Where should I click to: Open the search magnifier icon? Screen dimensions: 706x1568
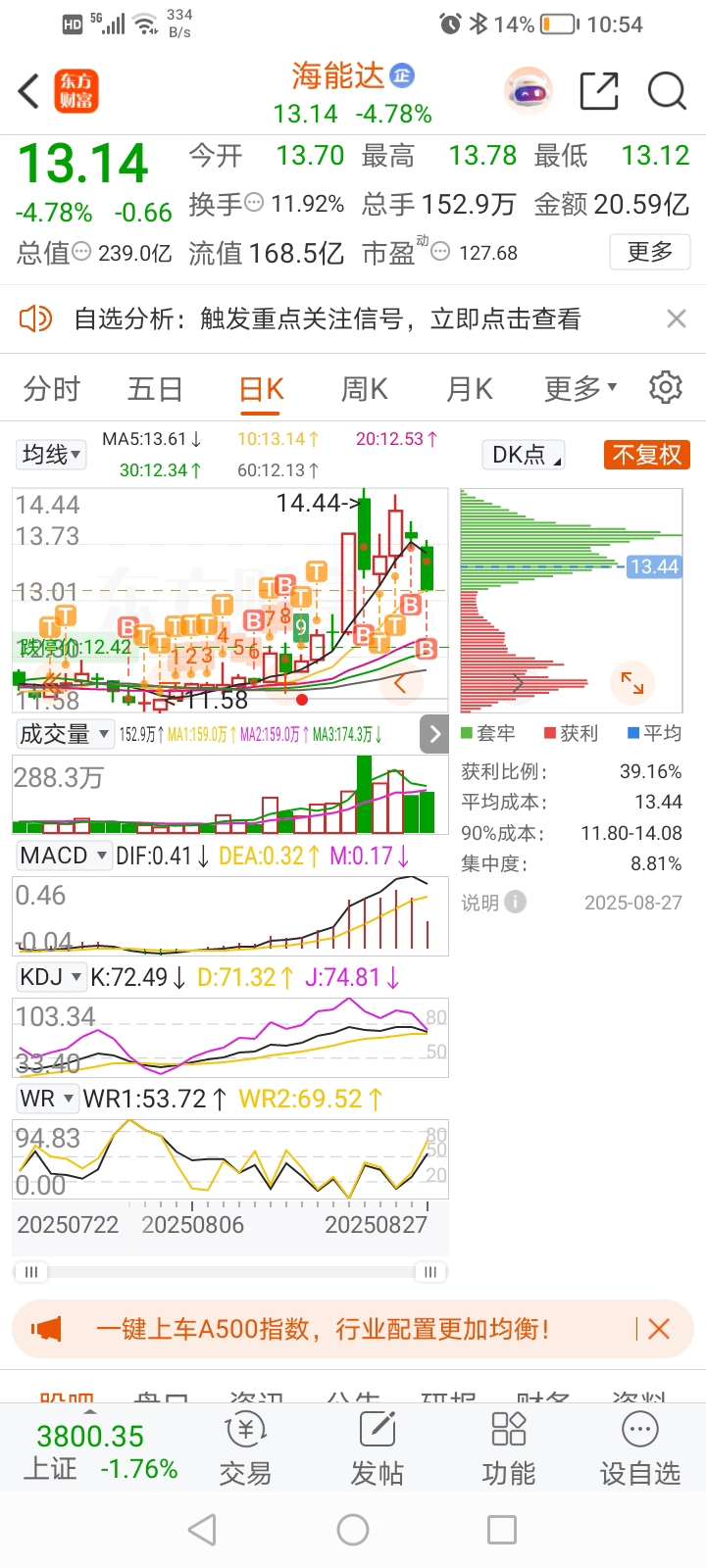coord(667,91)
